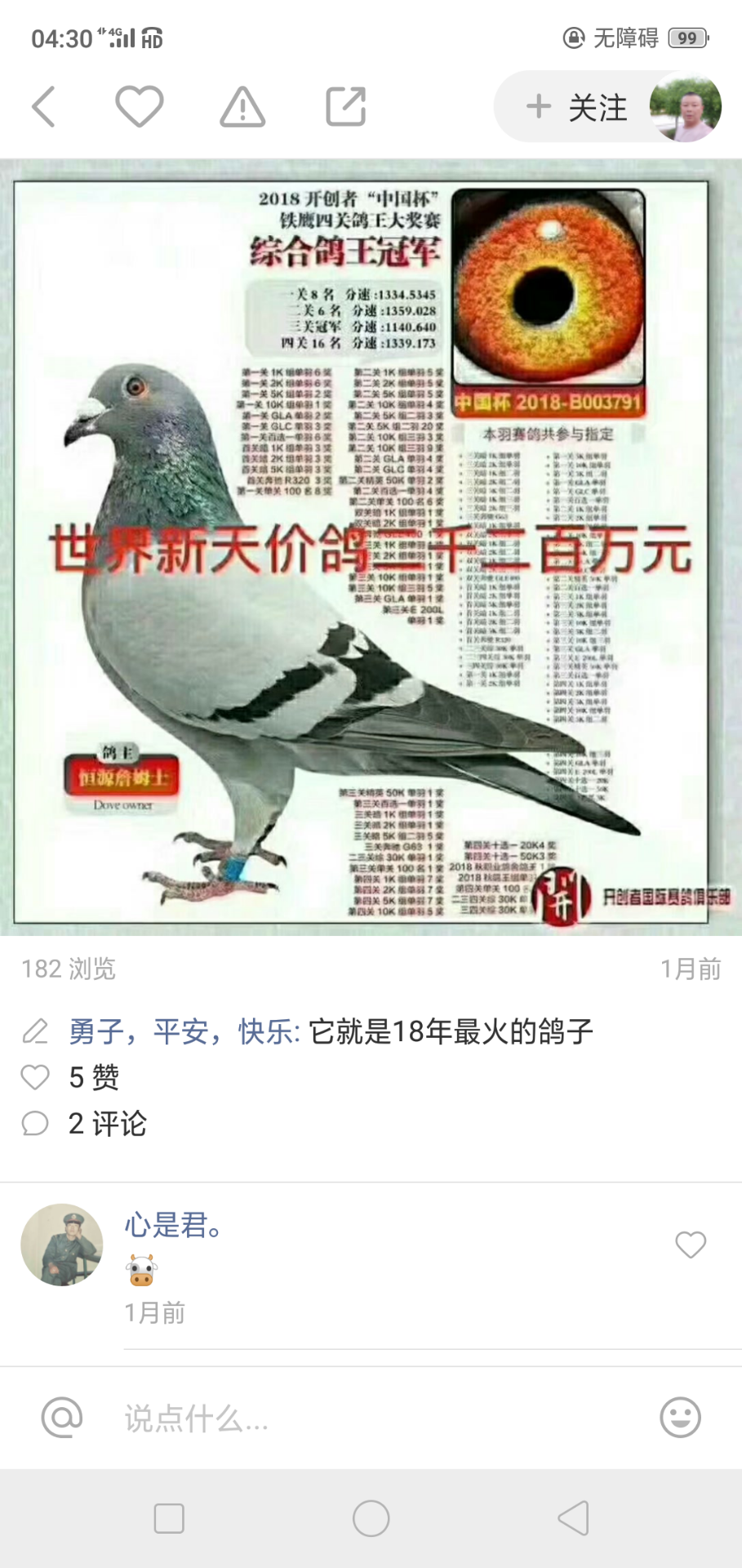Share this post externally
The image size is (742, 1568).
click(x=345, y=107)
